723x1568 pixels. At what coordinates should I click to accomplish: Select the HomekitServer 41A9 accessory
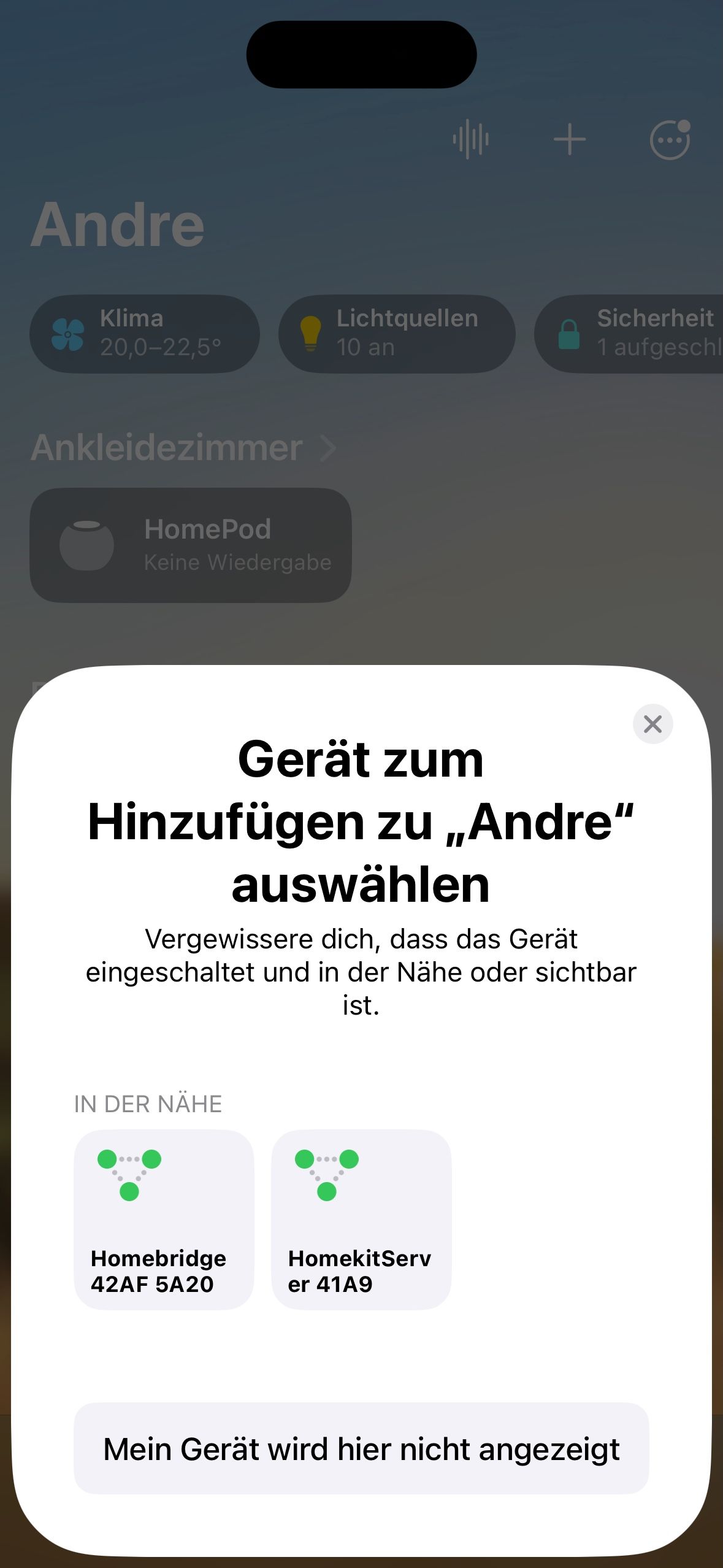[x=361, y=1220]
